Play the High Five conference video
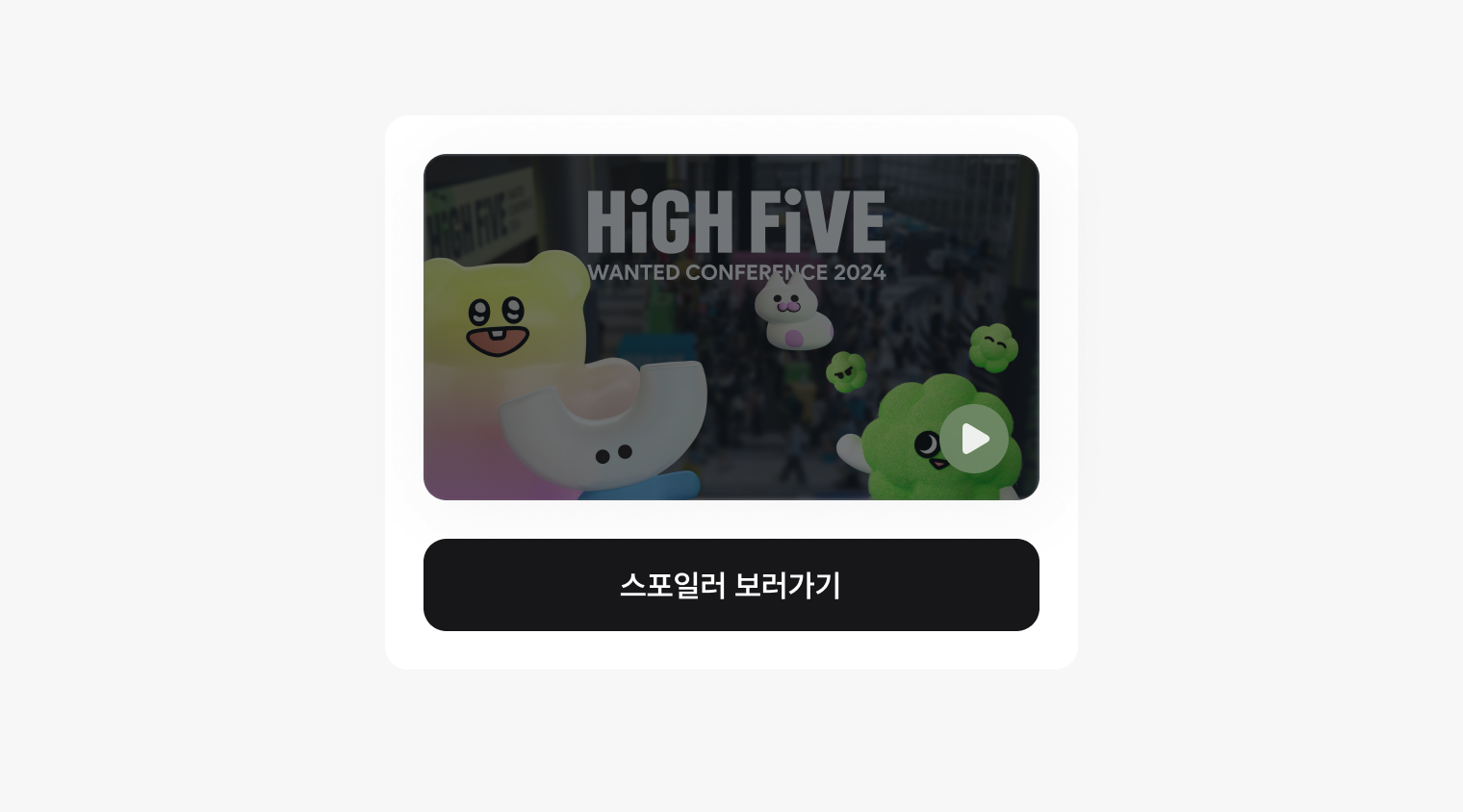 coord(974,439)
